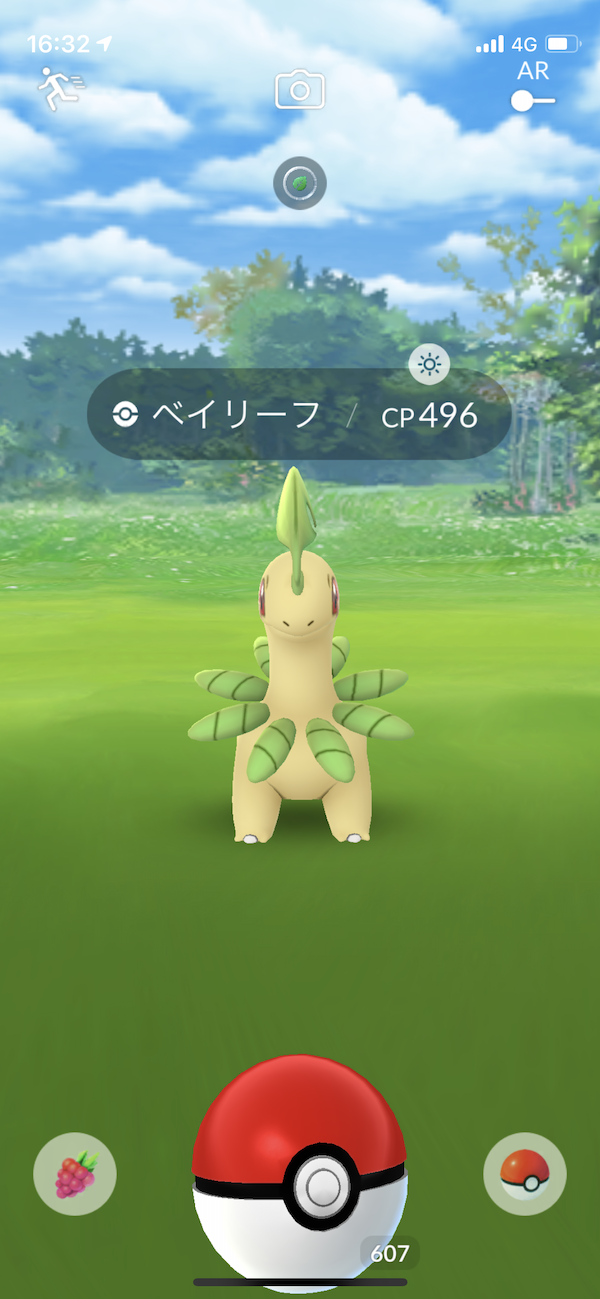Screen dimensions: 600x1299
Task: Open the Poké Ball selection menu
Action: (524, 1174)
